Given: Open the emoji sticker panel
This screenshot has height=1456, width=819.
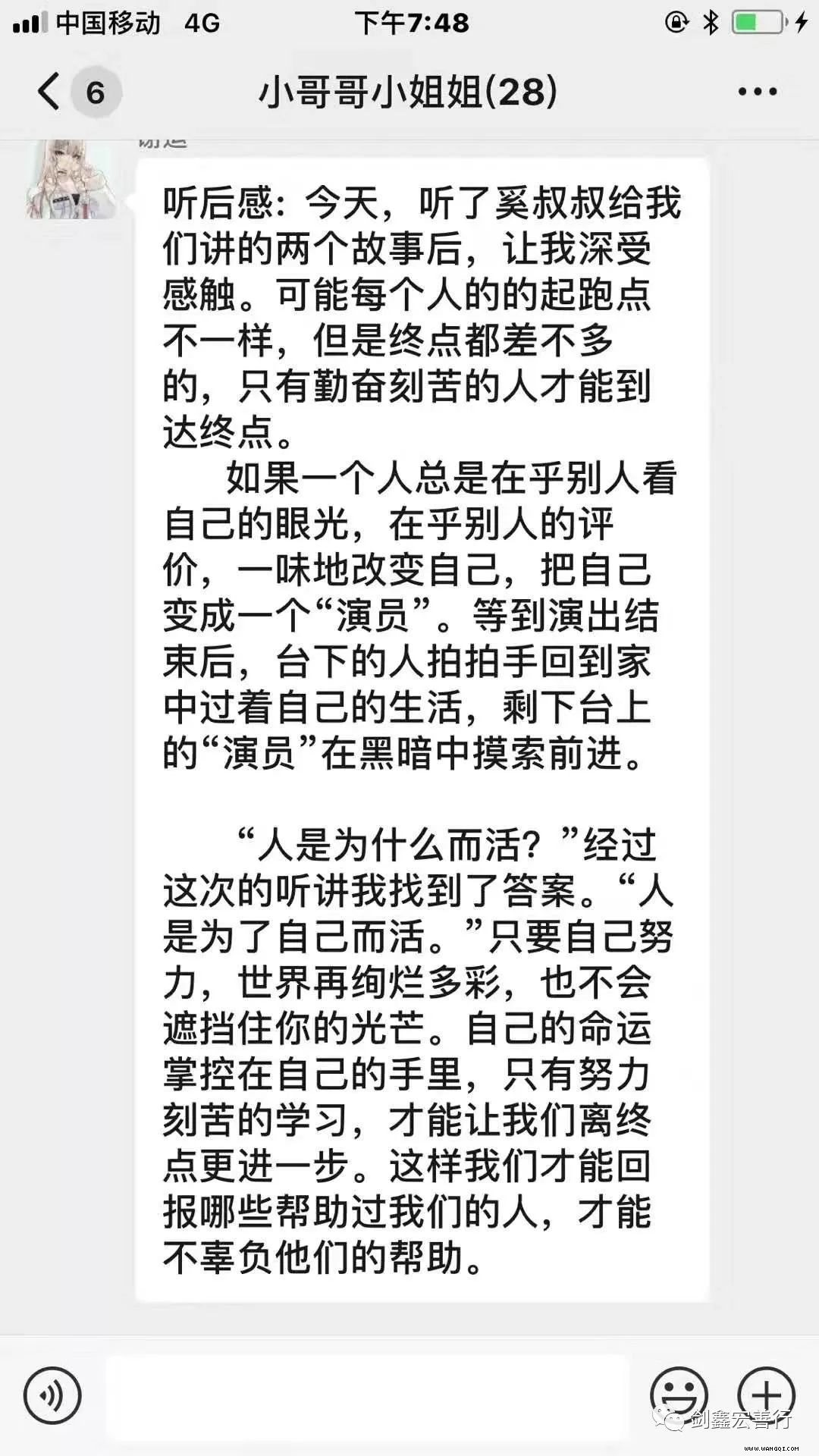Looking at the screenshot, I should [x=678, y=1395].
